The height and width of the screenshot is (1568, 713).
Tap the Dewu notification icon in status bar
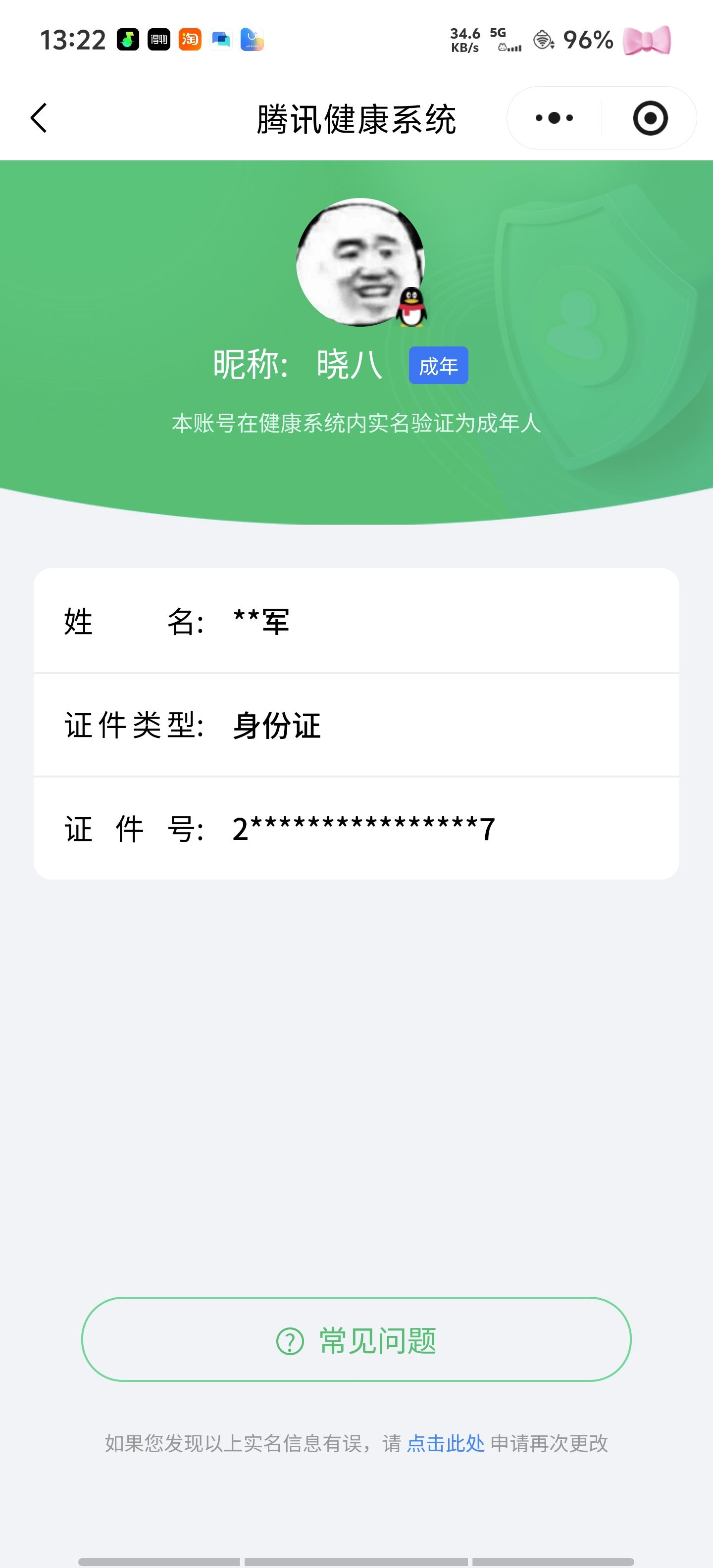coord(158,40)
